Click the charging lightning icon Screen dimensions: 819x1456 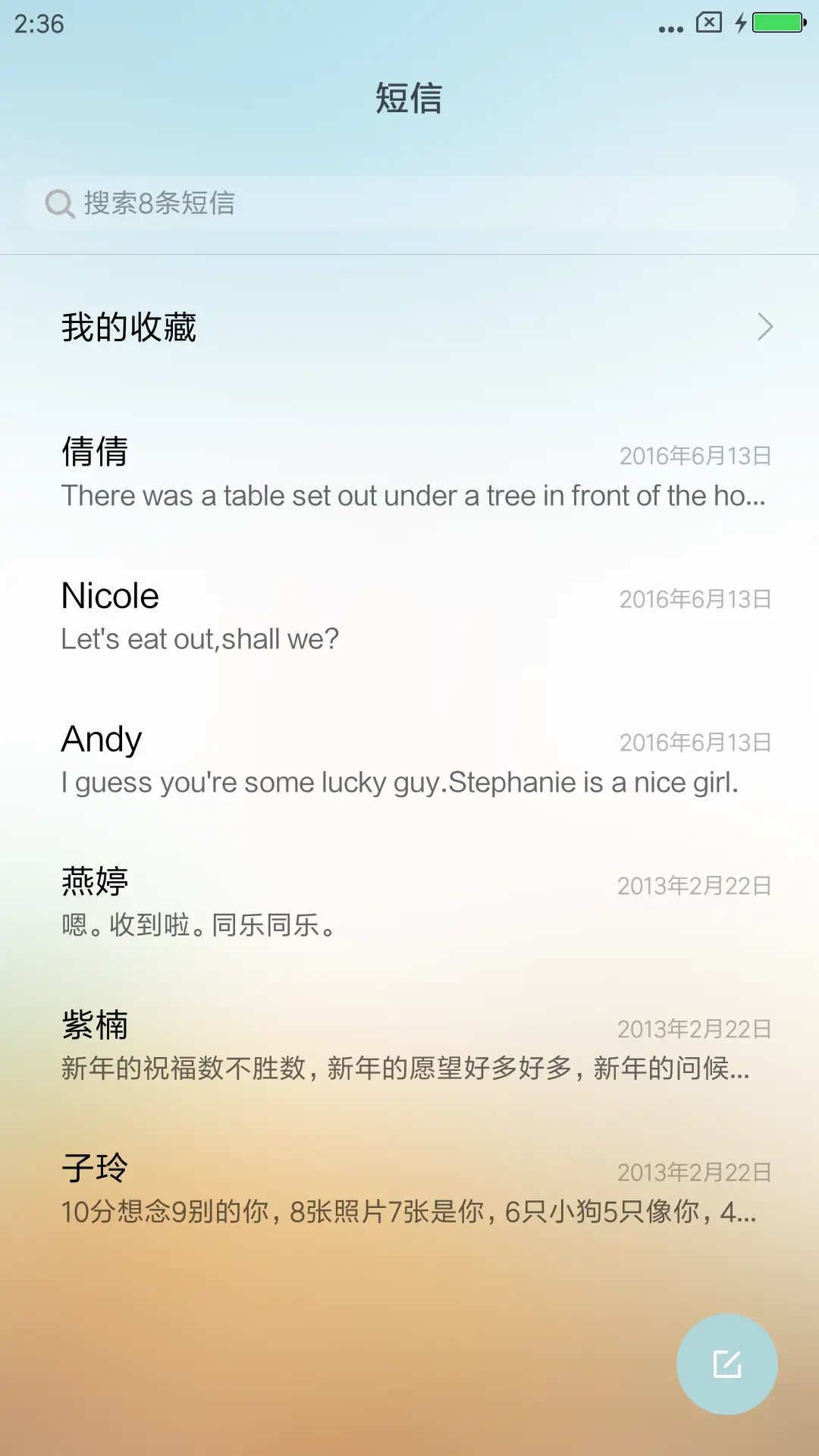(741, 24)
